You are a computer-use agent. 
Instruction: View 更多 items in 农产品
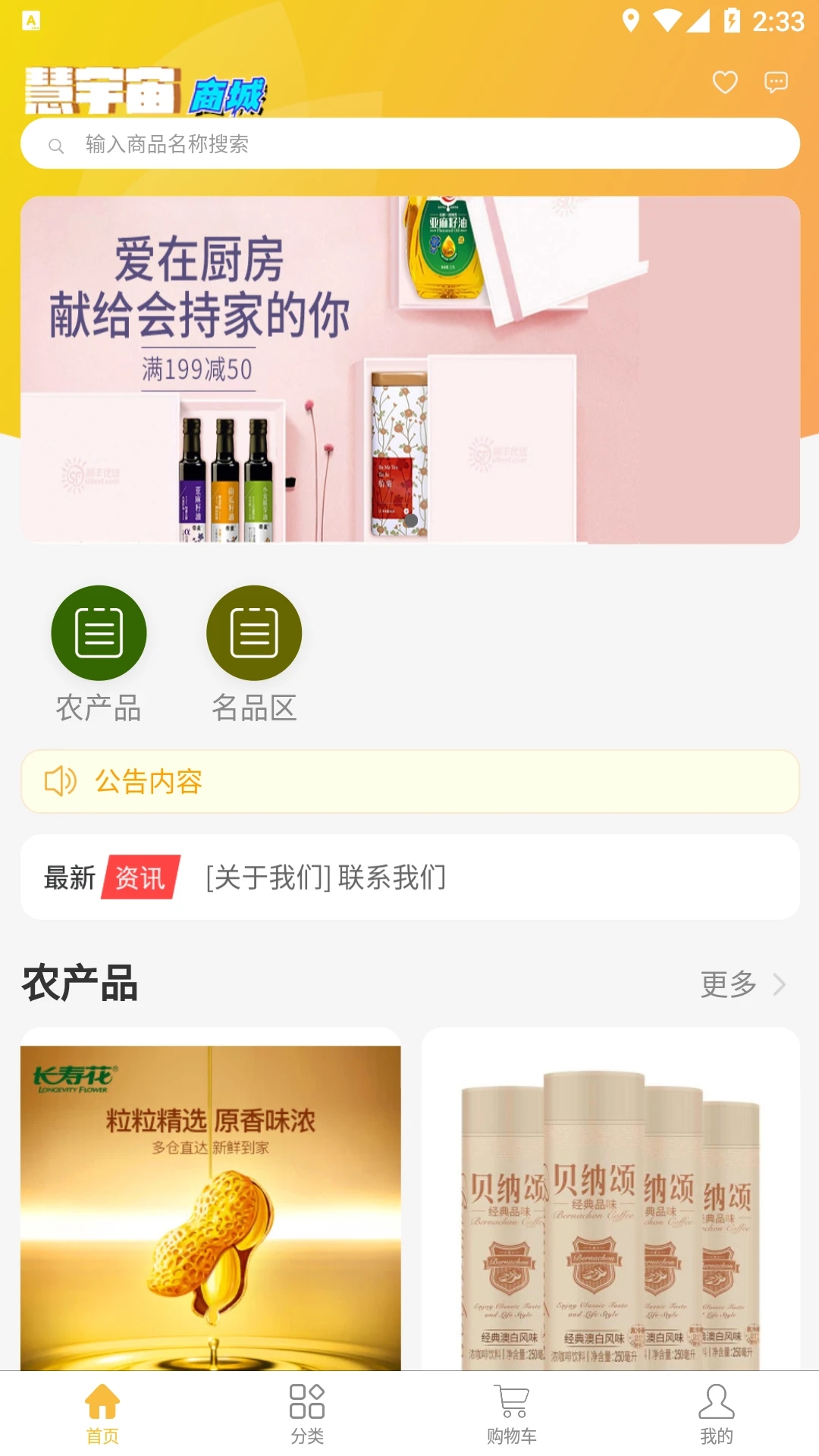coord(742,984)
